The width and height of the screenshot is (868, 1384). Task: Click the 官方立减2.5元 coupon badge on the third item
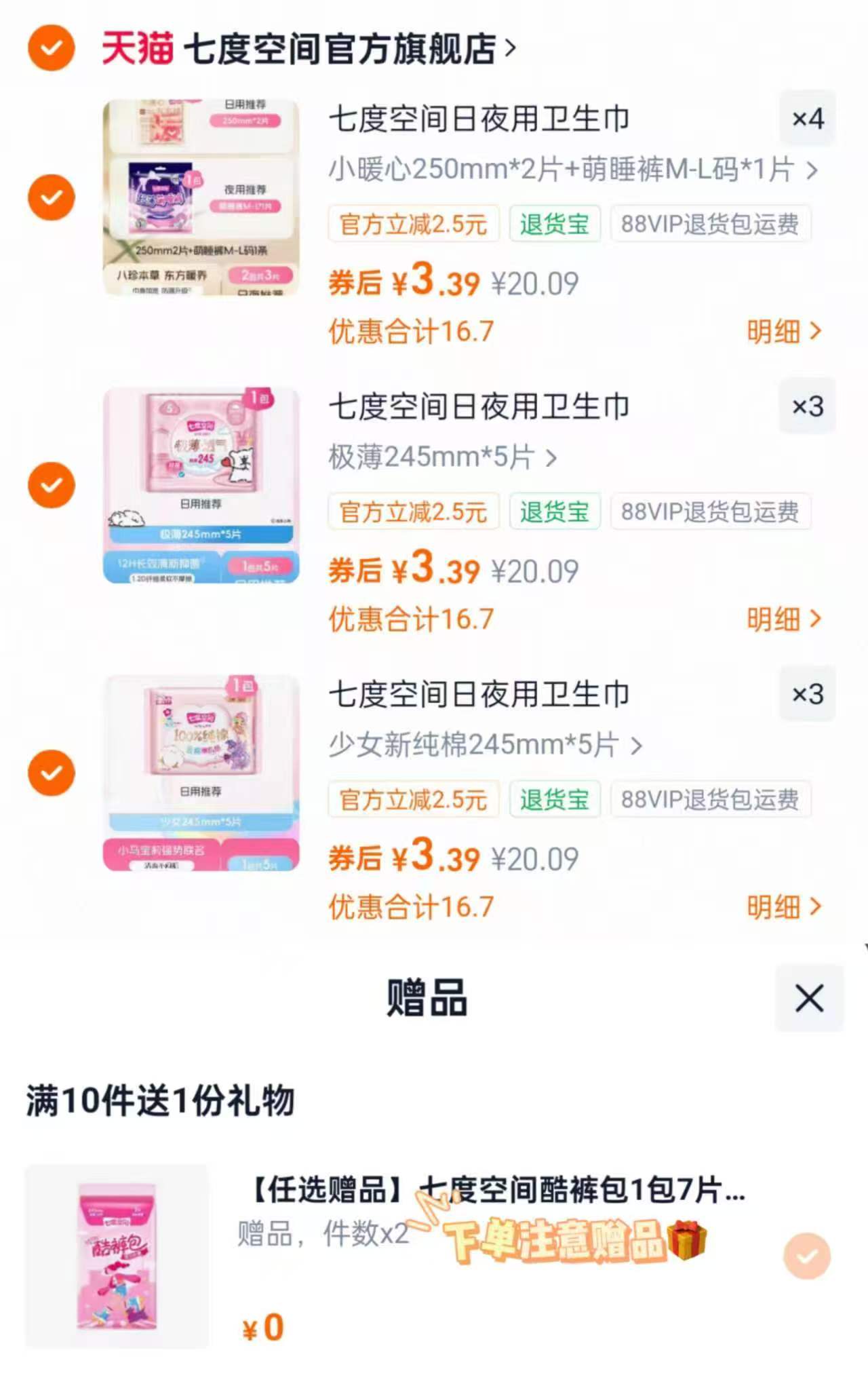[414, 800]
